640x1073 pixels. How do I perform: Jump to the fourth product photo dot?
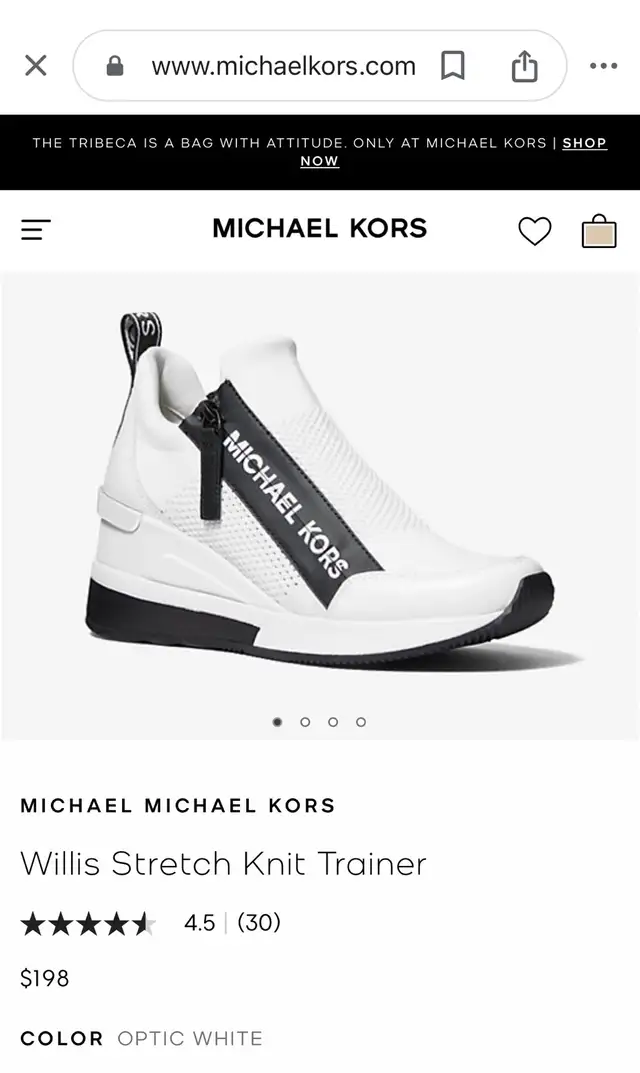tap(361, 722)
